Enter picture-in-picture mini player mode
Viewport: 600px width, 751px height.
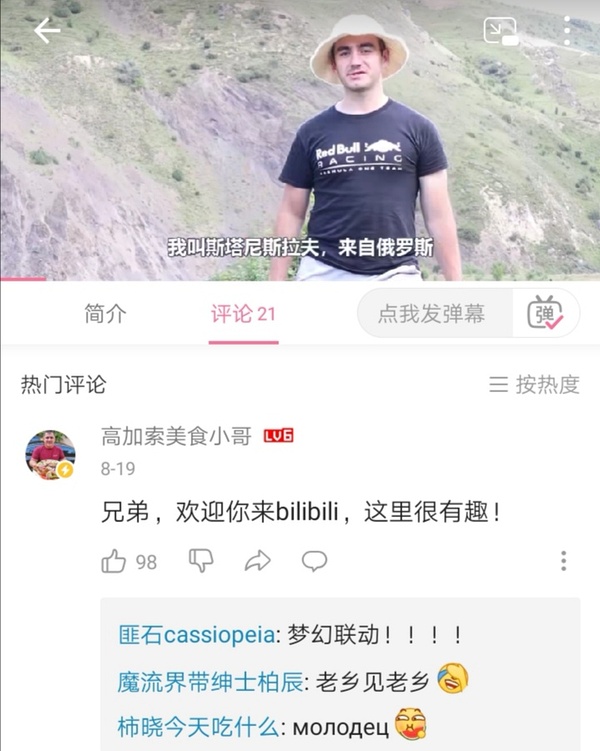point(500,32)
